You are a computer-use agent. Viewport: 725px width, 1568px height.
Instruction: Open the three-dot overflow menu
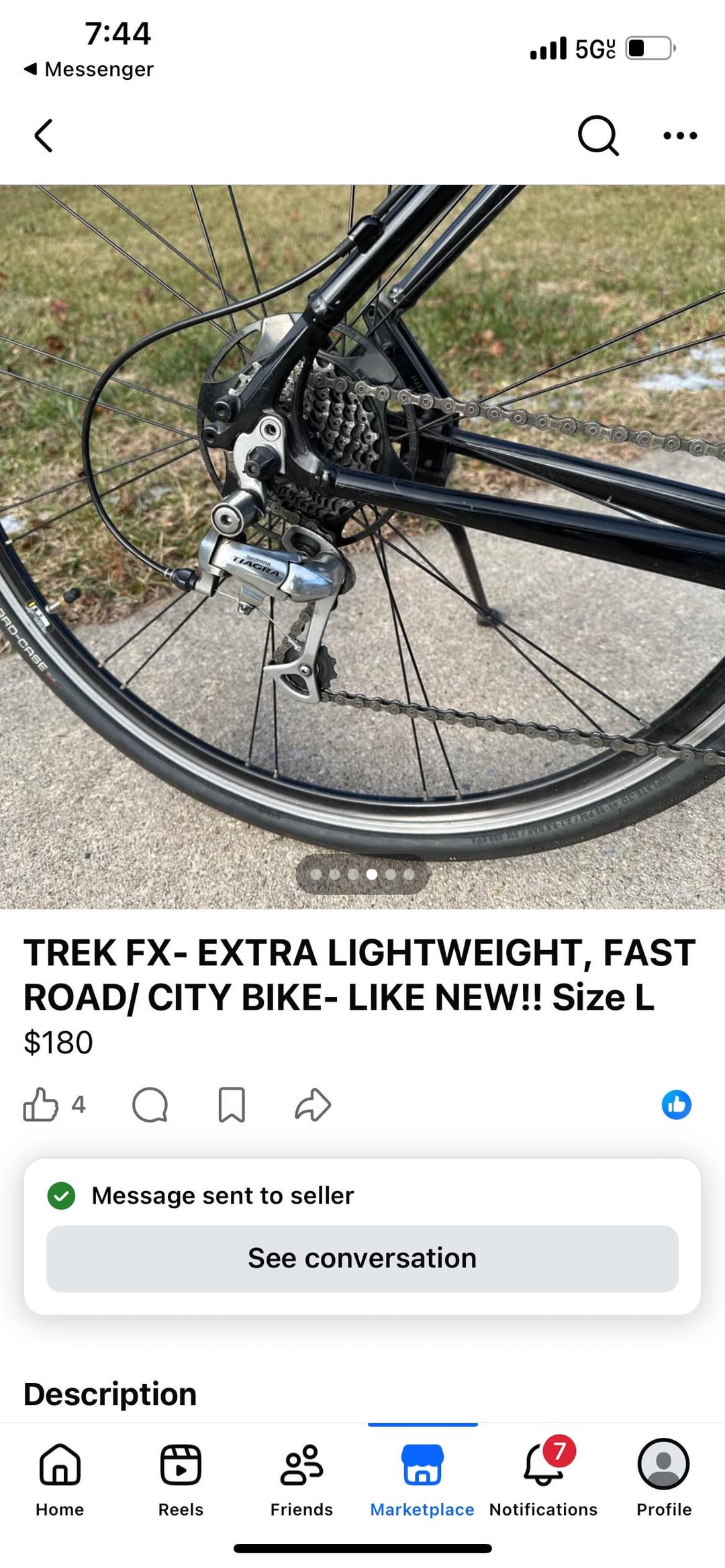(x=679, y=136)
